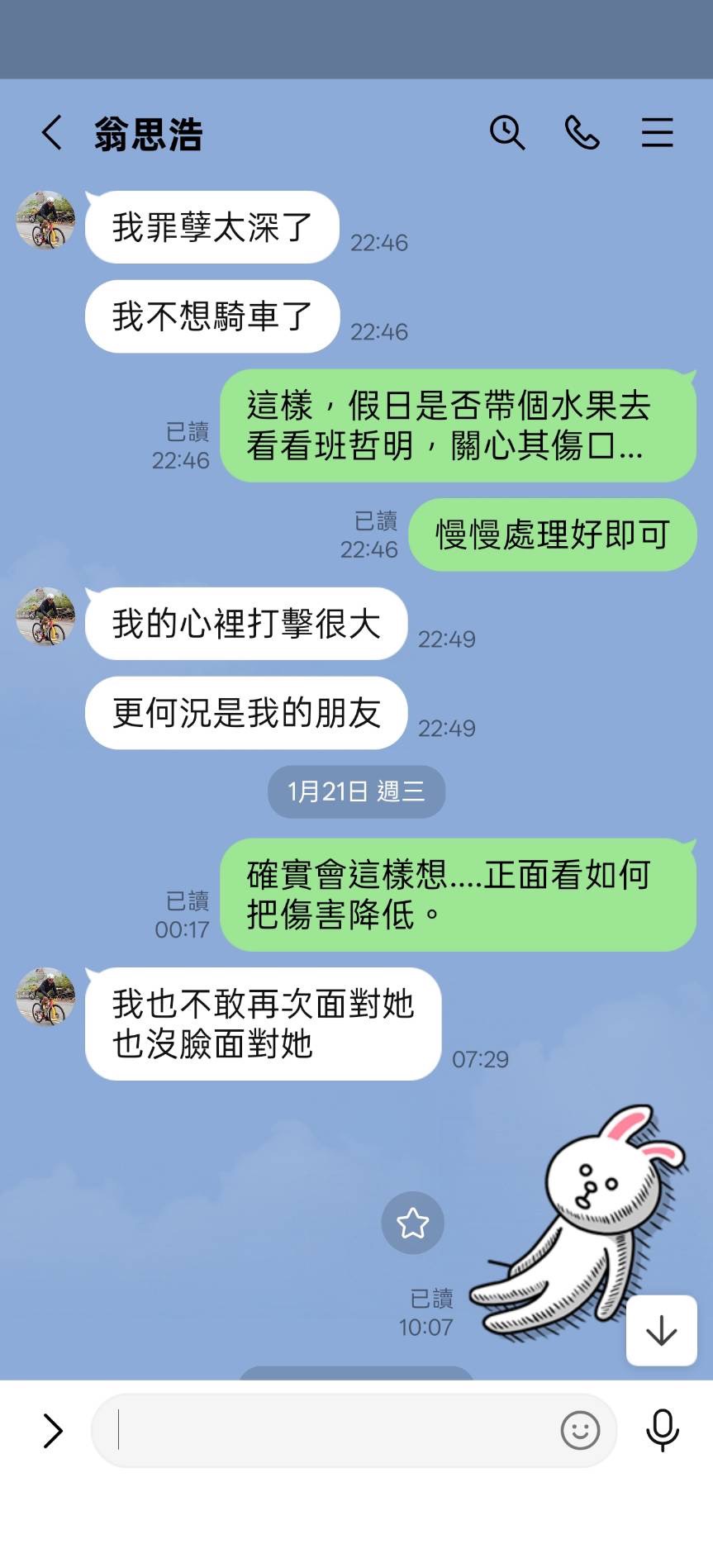Expand extra input options with the chevron icon
The image size is (713, 1568).
(53, 1430)
